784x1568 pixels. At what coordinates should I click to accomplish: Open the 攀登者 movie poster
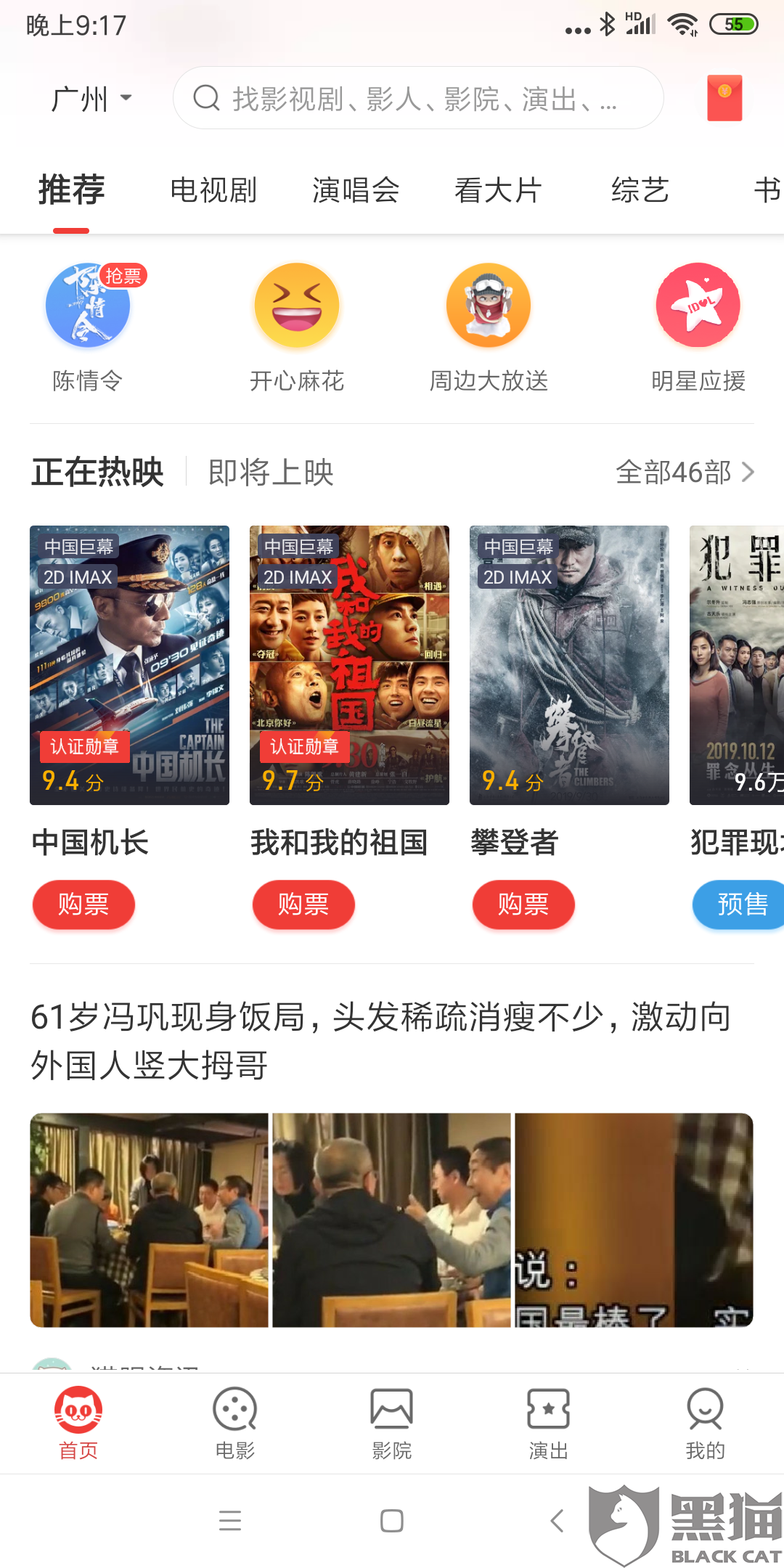point(569,664)
